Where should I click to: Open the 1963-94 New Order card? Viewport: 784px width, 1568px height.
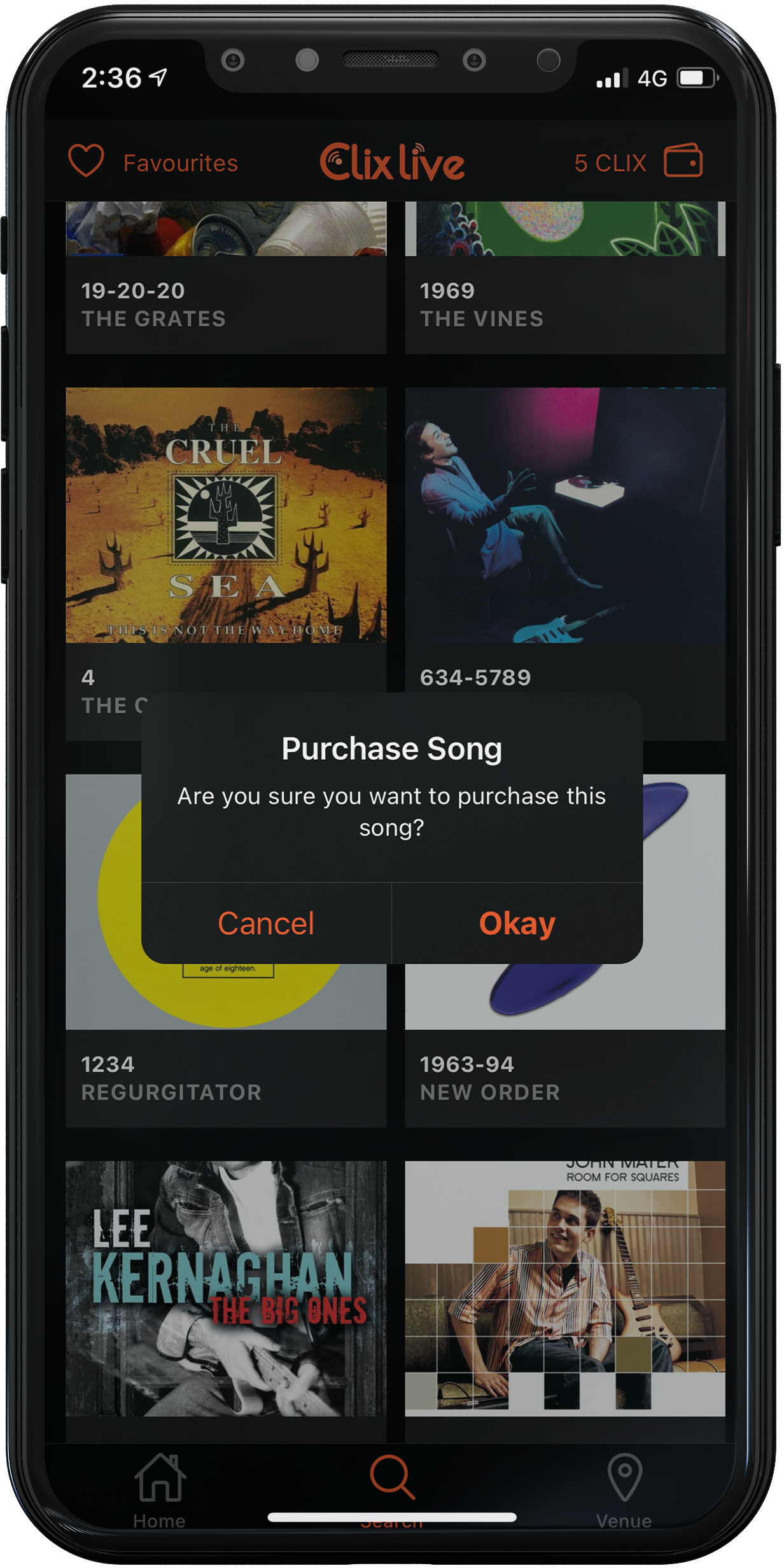pos(565,1075)
